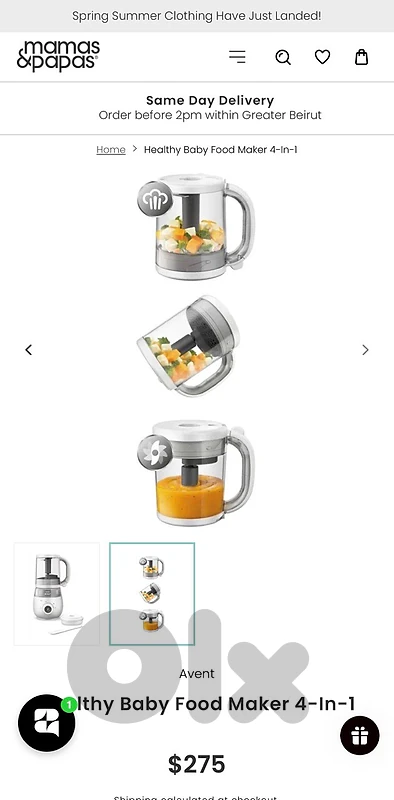Screen dimensions: 394x800
Task: Show the previous product image
Action: tap(29, 349)
